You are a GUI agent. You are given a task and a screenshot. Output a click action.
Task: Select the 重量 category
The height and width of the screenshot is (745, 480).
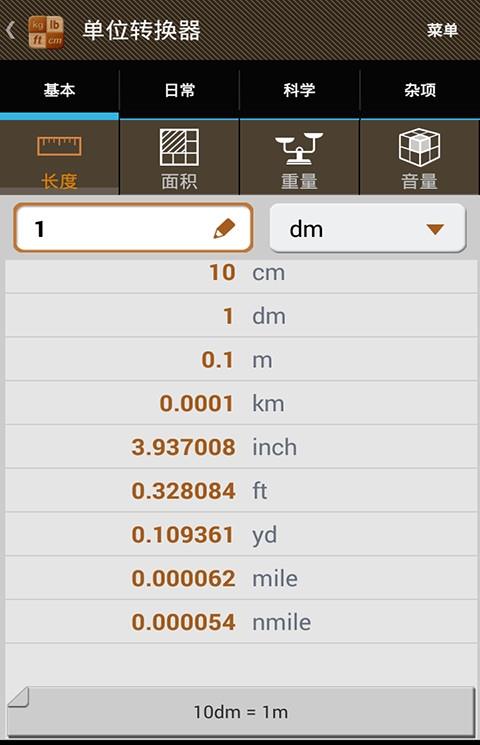(299, 158)
